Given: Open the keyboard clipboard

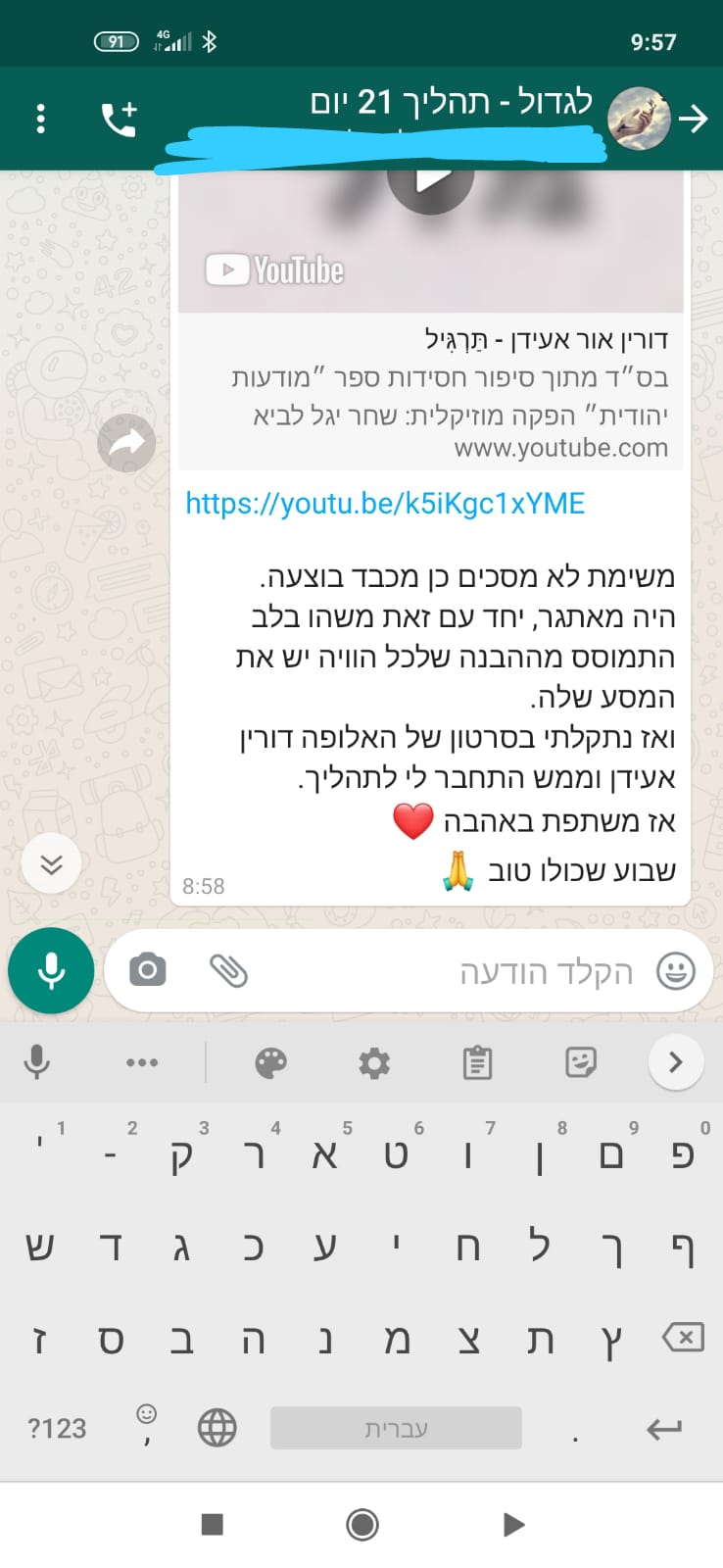Looking at the screenshot, I should [477, 1062].
